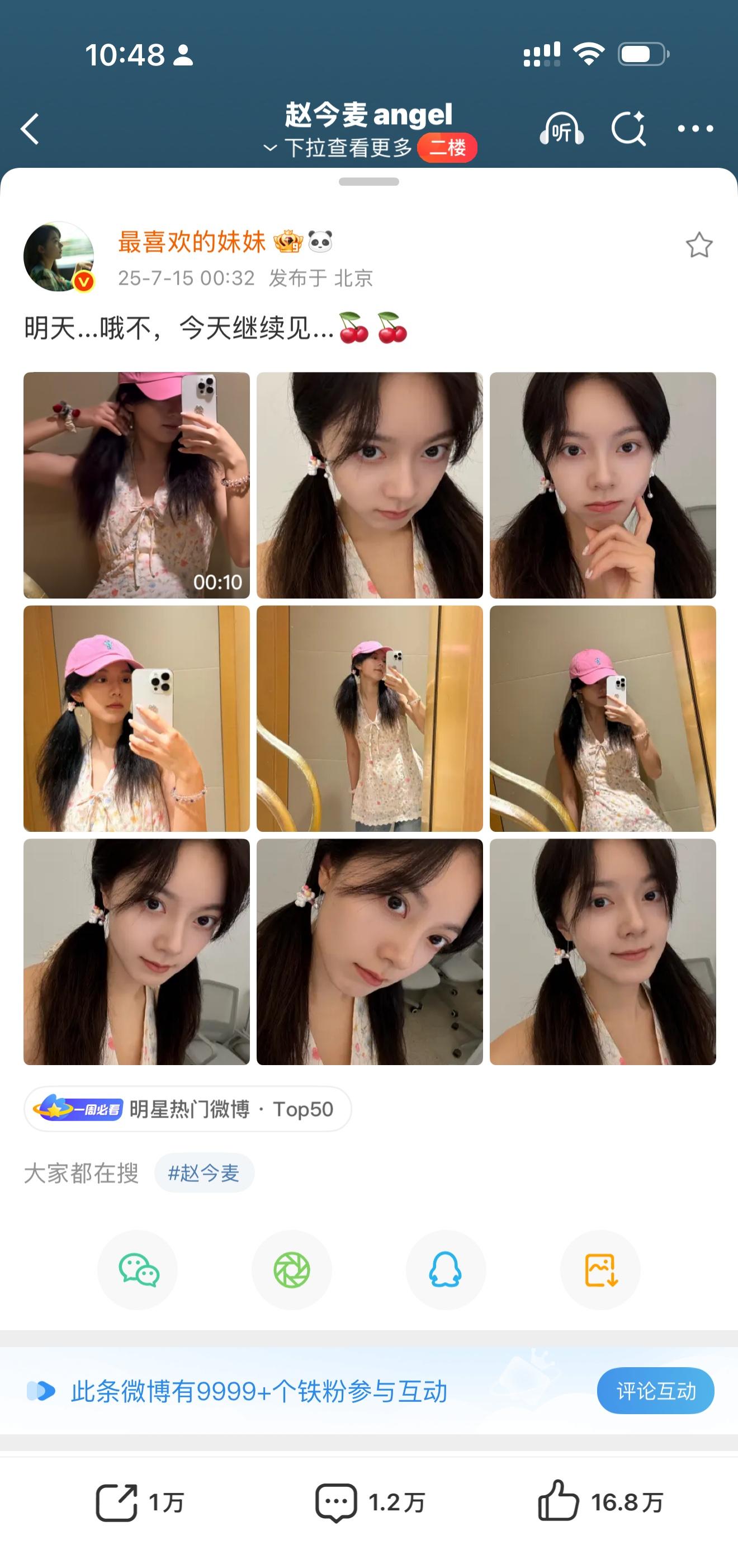This screenshot has width=738, height=1568.
Task: Share to WeChat Moments
Action: coord(292,1270)
